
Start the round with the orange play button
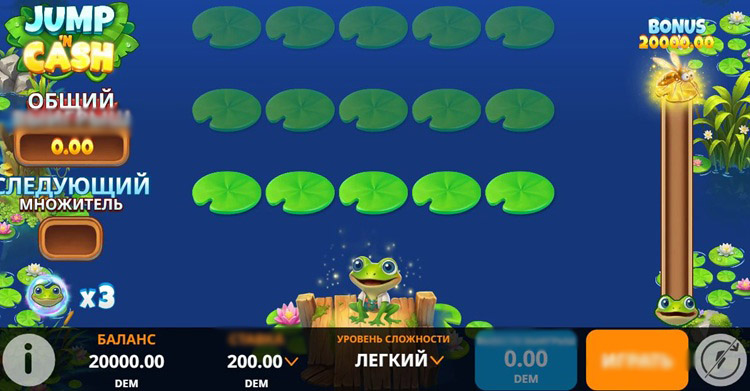pos(637,360)
